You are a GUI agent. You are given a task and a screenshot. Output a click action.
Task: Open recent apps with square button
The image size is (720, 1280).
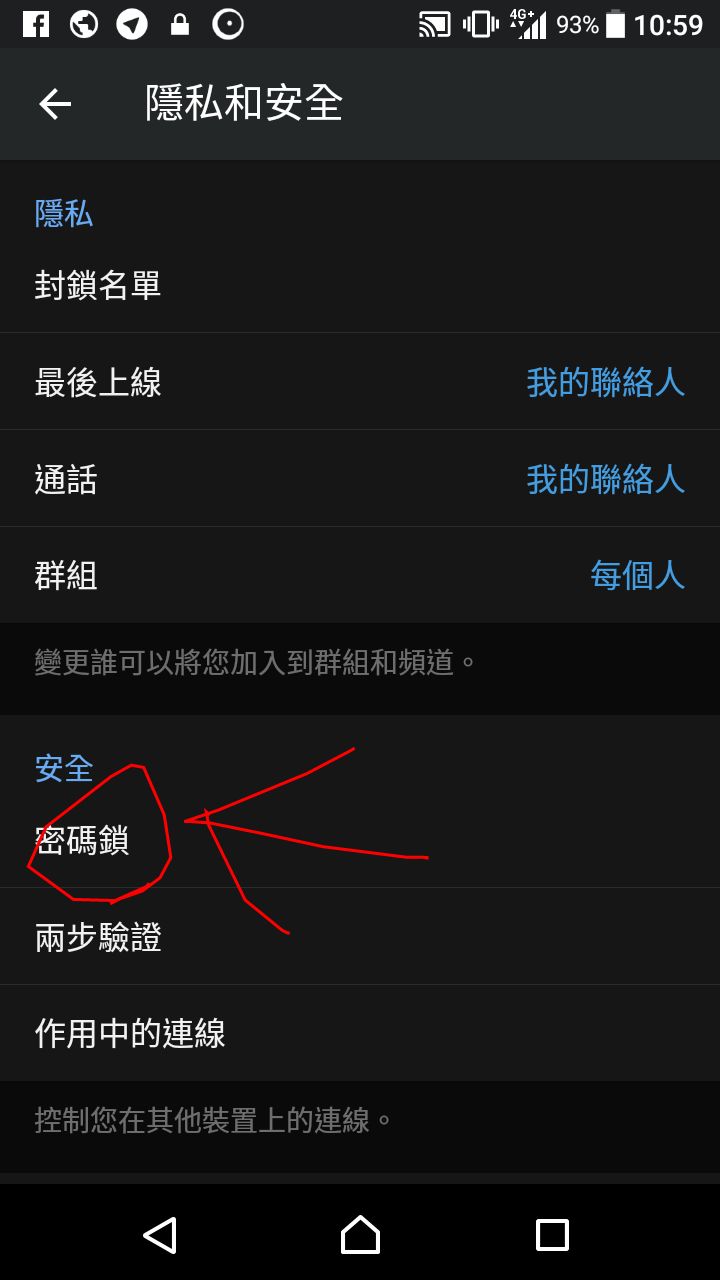[x=552, y=1235]
